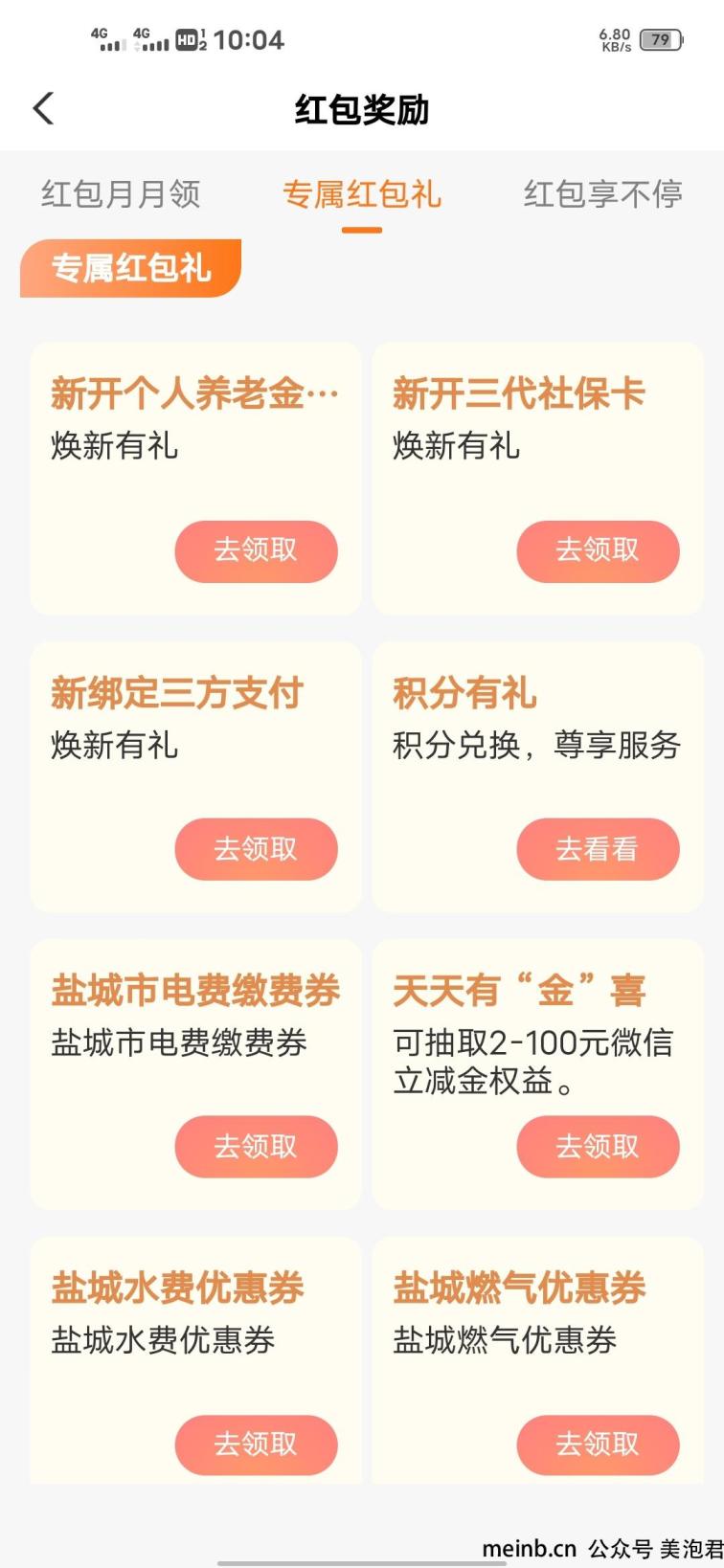The image size is (724, 1568).
Task: Tap 去看看 on 积分有礼 card
Action: coord(598,849)
